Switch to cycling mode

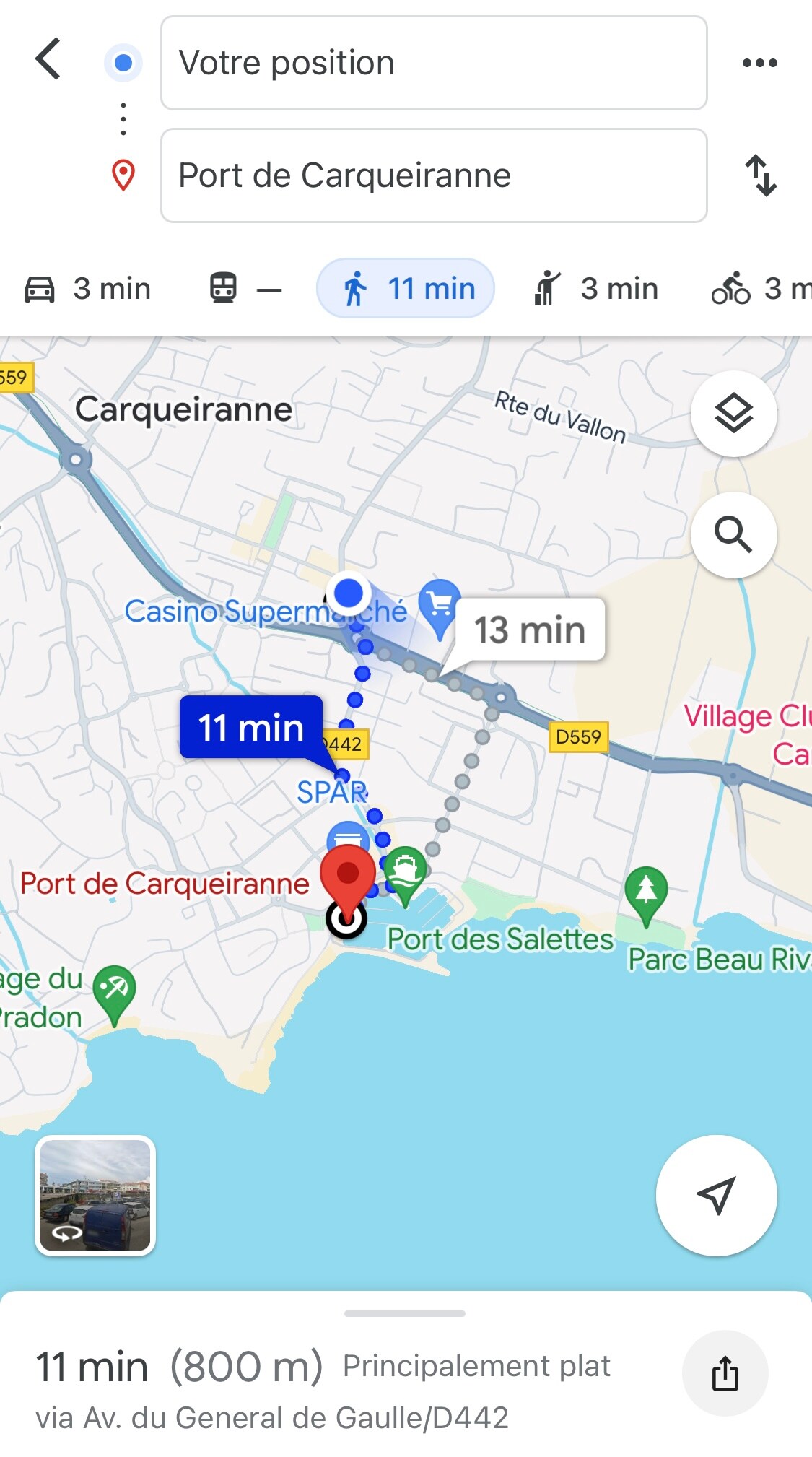click(x=760, y=289)
